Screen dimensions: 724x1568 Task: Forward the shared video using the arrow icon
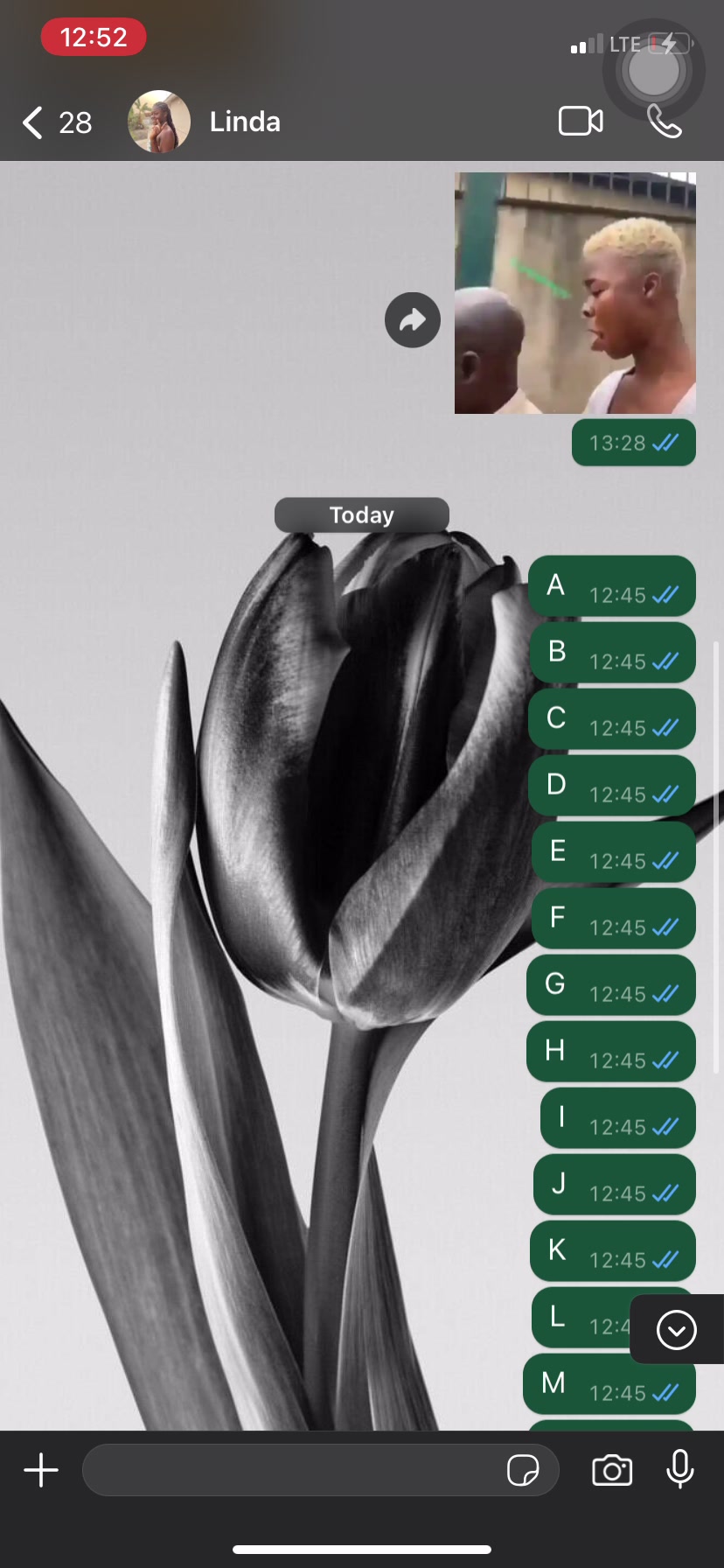[413, 320]
